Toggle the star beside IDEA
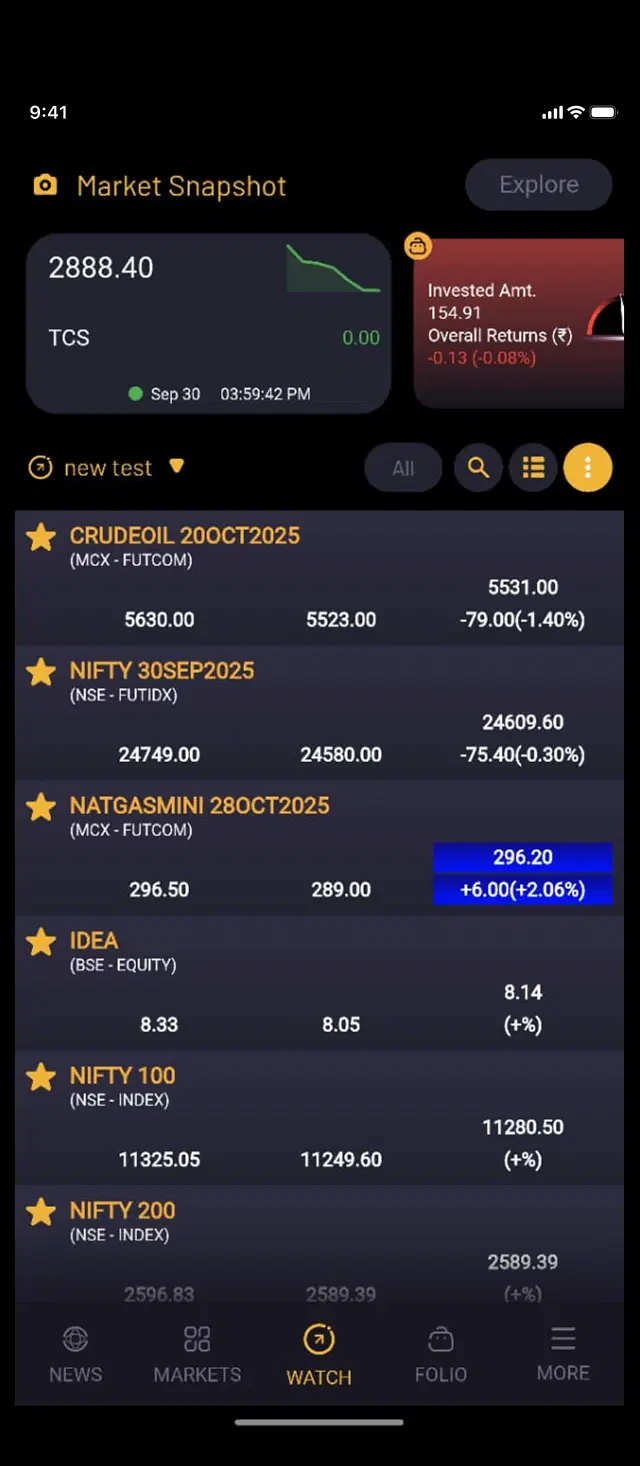The width and height of the screenshot is (640, 1466). [41, 943]
